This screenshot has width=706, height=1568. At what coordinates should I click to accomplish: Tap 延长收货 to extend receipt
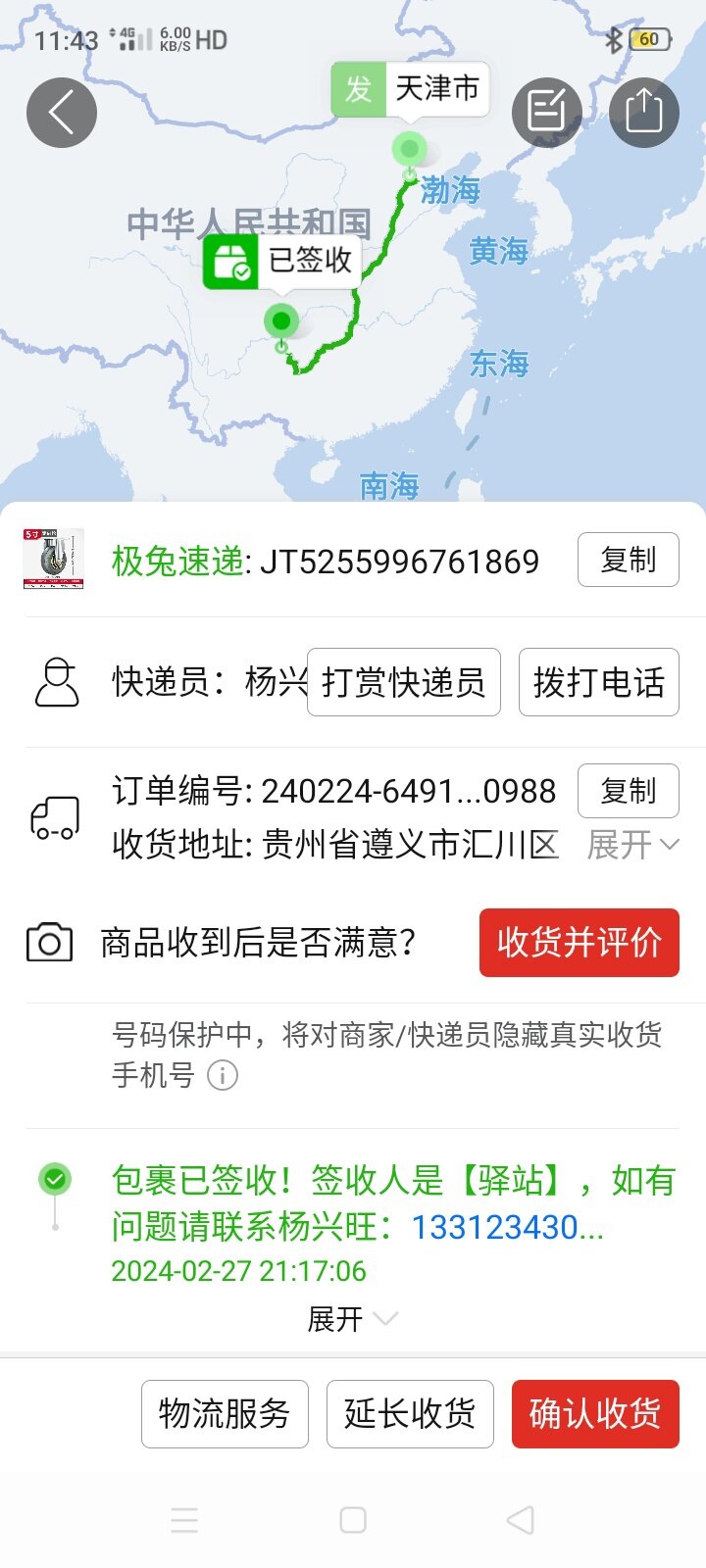(410, 1414)
